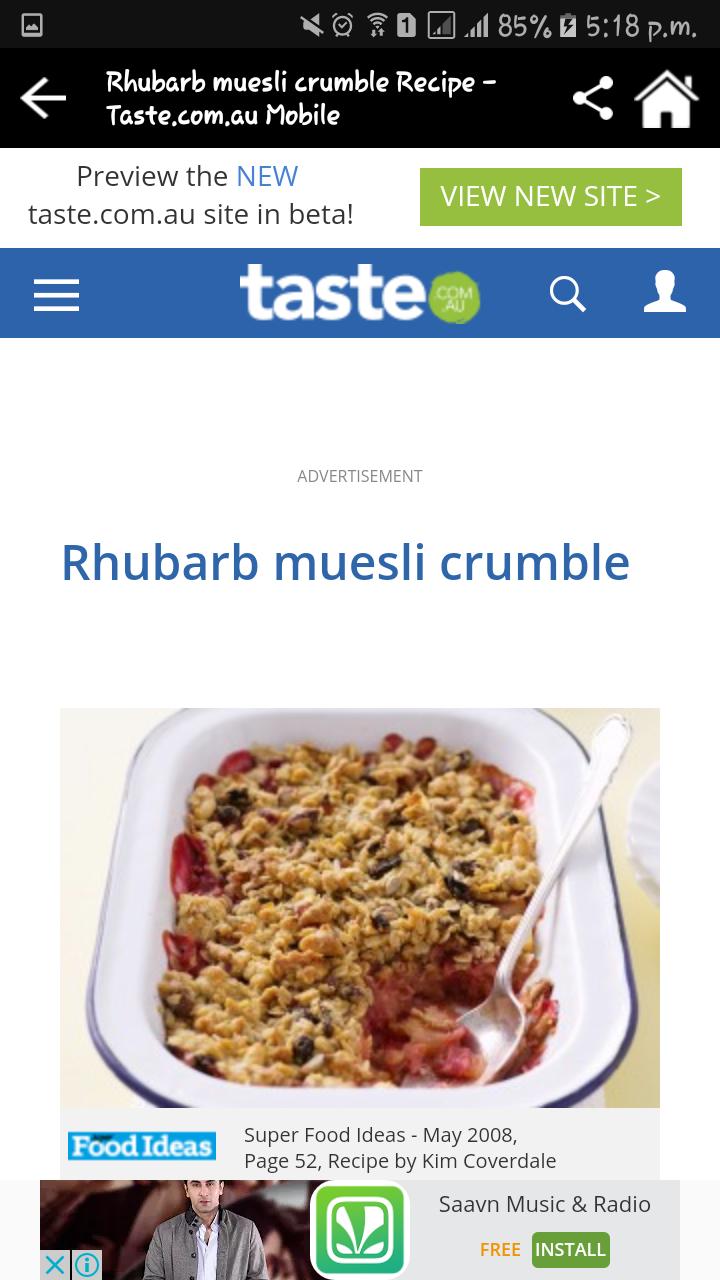Tap the Saavn green app icon
This screenshot has width=720, height=1280.
point(359,1229)
